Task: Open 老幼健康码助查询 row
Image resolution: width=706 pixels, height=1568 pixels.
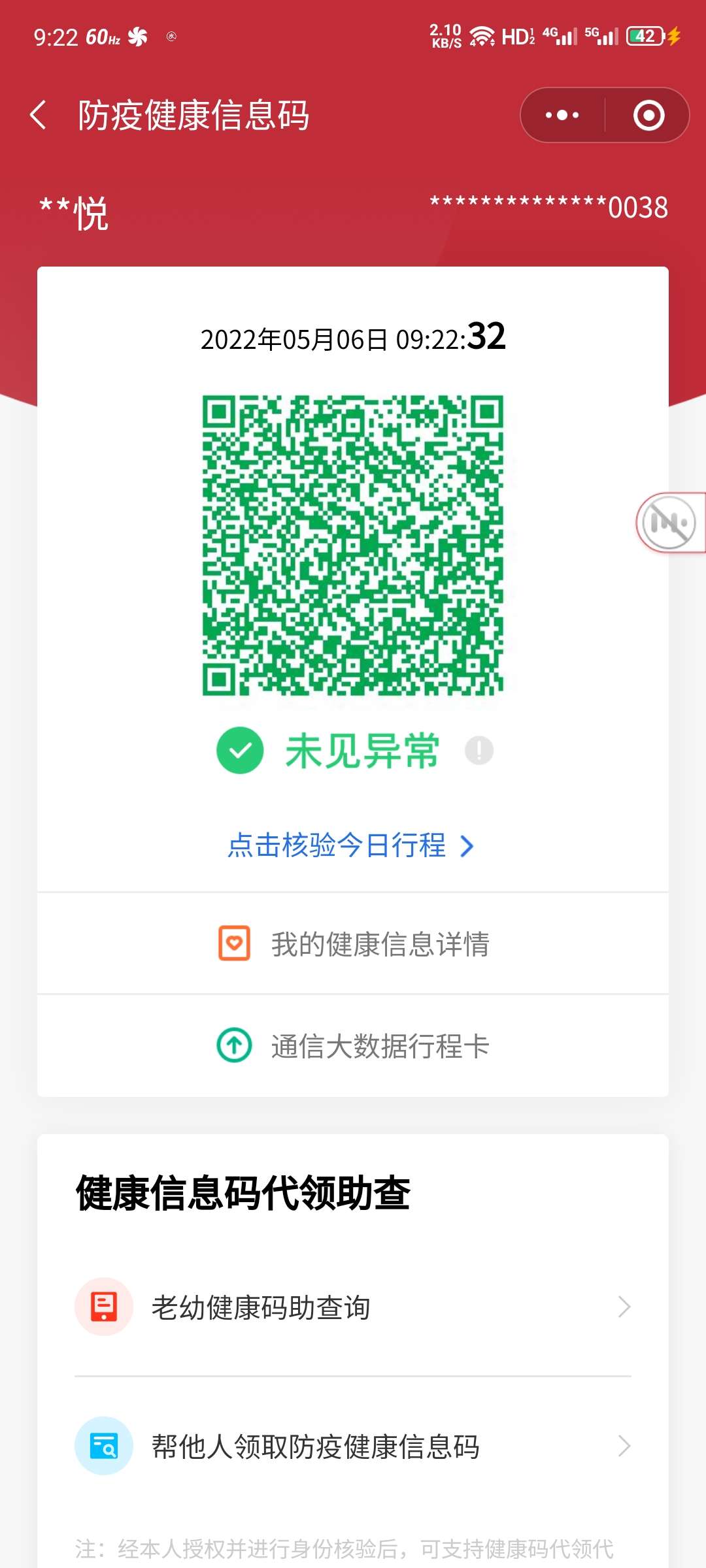Action: [353, 1307]
